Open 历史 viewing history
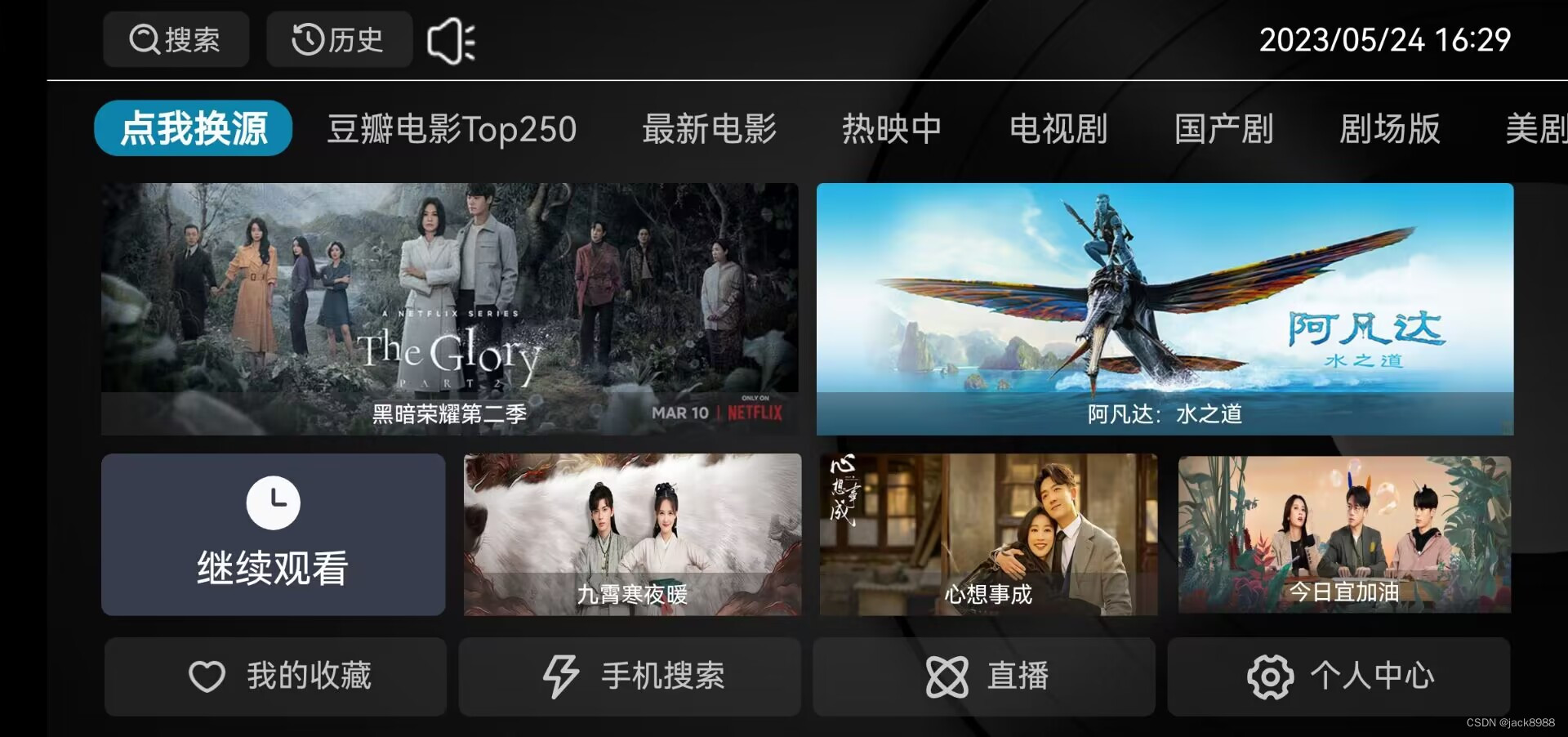Viewport: 1568px width, 737px height. point(339,39)
